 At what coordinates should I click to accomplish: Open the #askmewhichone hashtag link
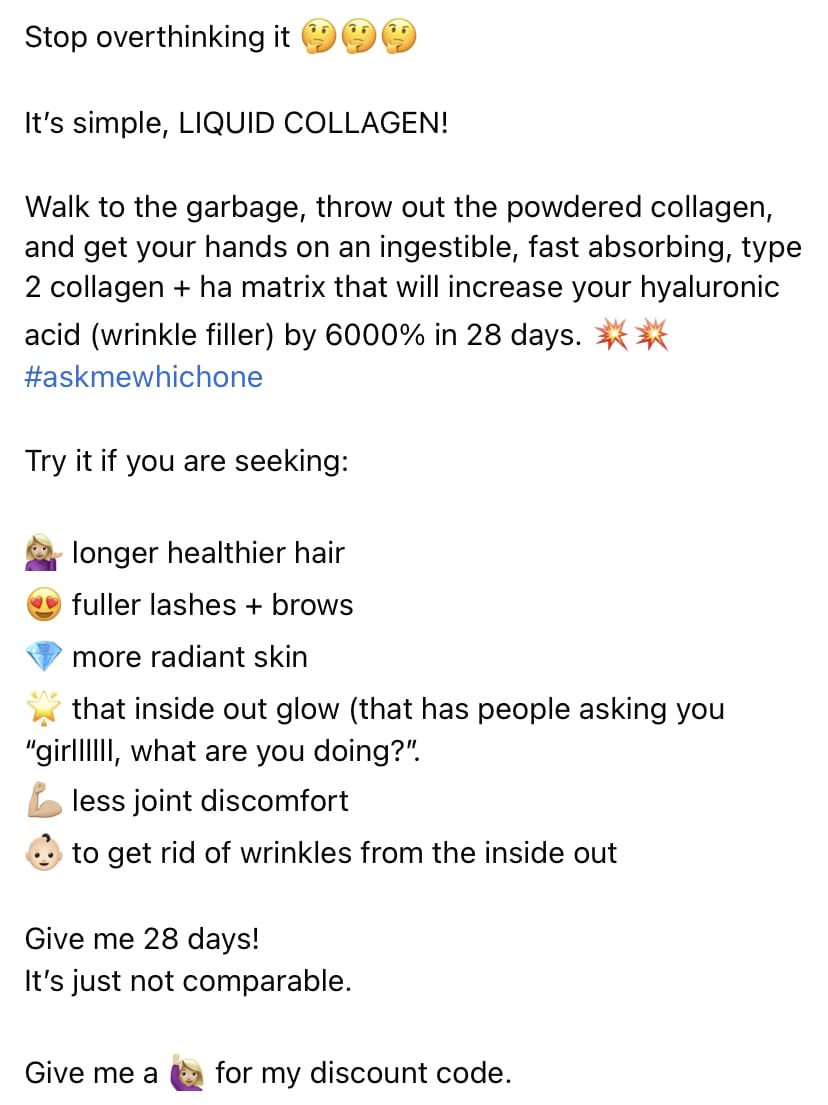(x=143, y=378)
